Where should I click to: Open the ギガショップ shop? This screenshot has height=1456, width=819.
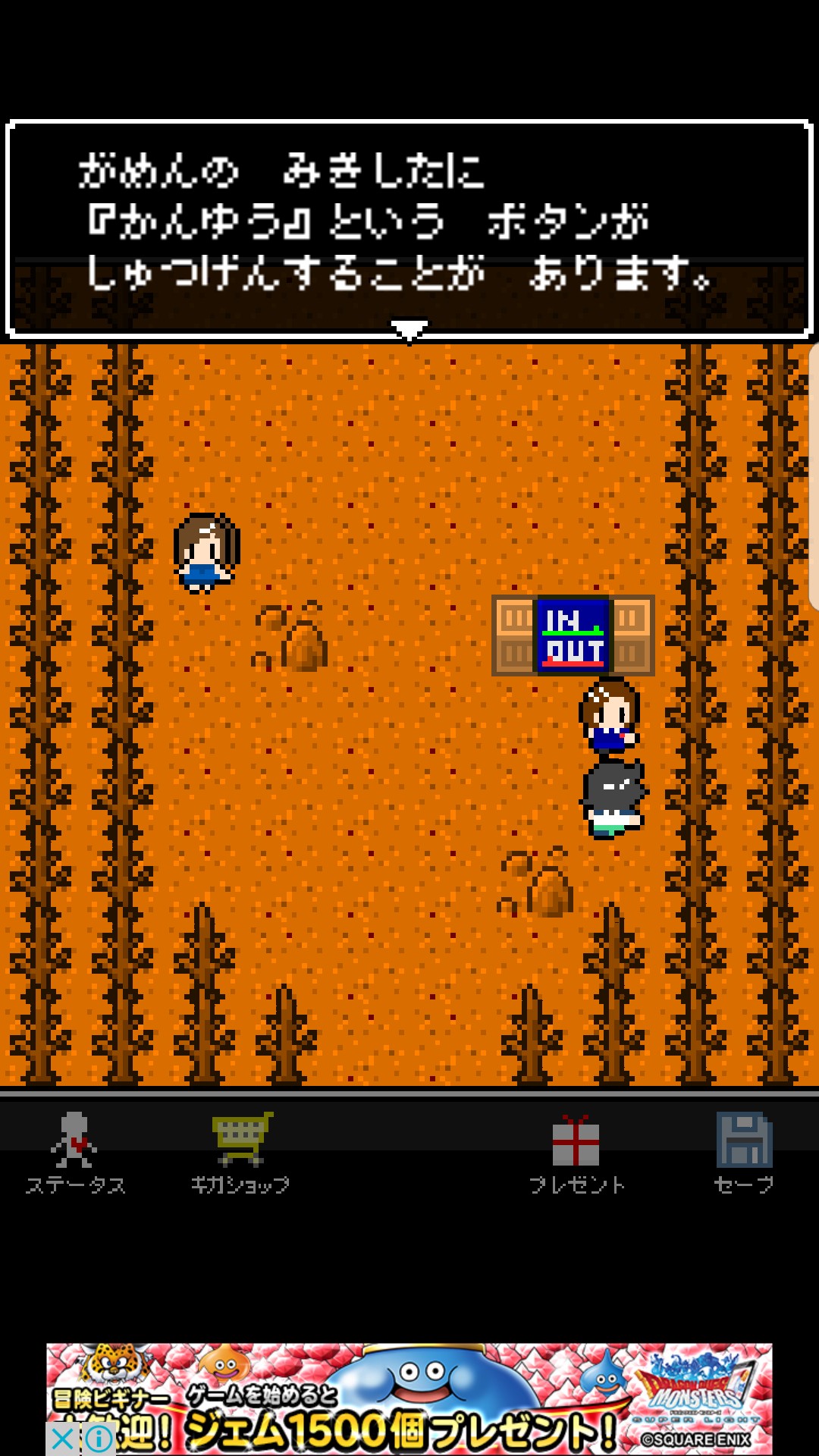coord(240,1153)
